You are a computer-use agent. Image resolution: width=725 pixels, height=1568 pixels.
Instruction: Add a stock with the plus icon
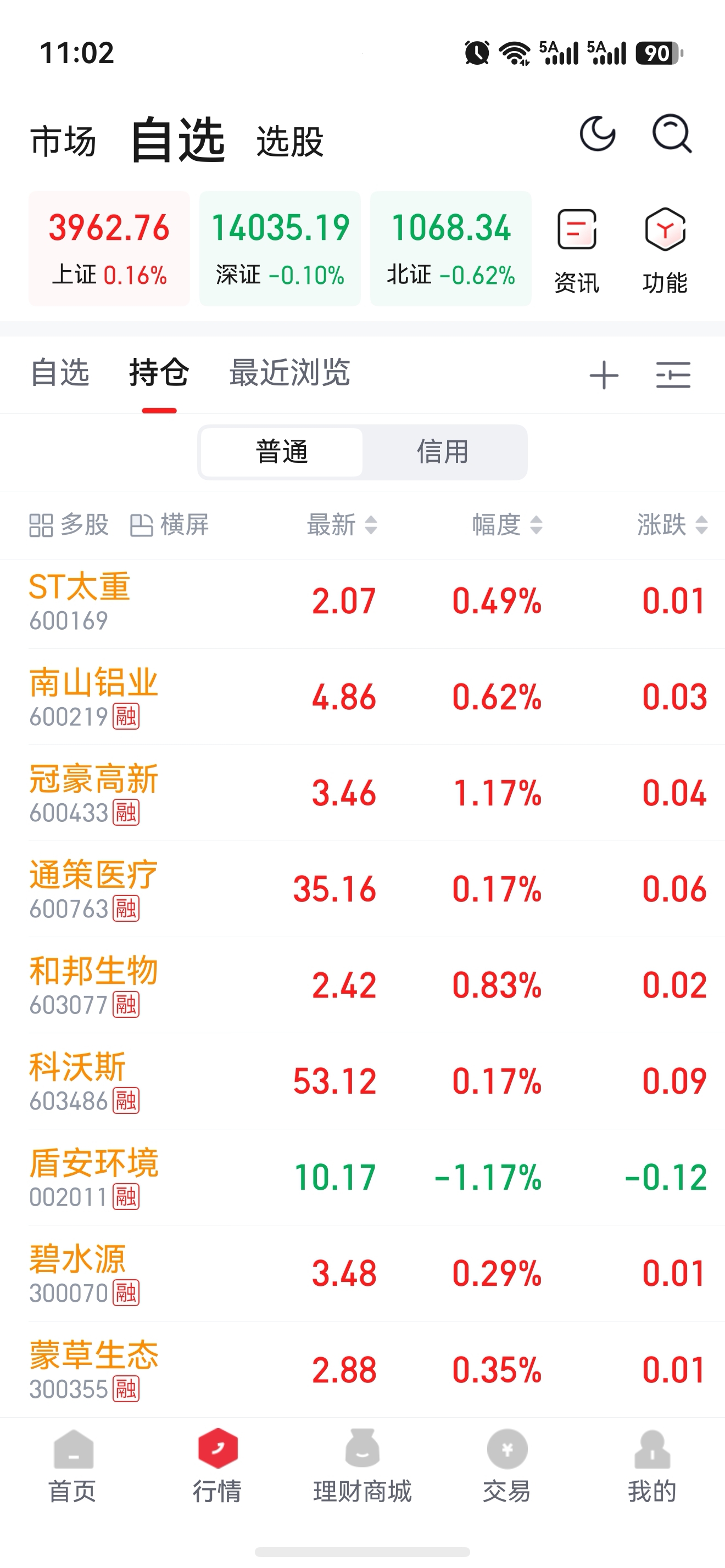604,374
